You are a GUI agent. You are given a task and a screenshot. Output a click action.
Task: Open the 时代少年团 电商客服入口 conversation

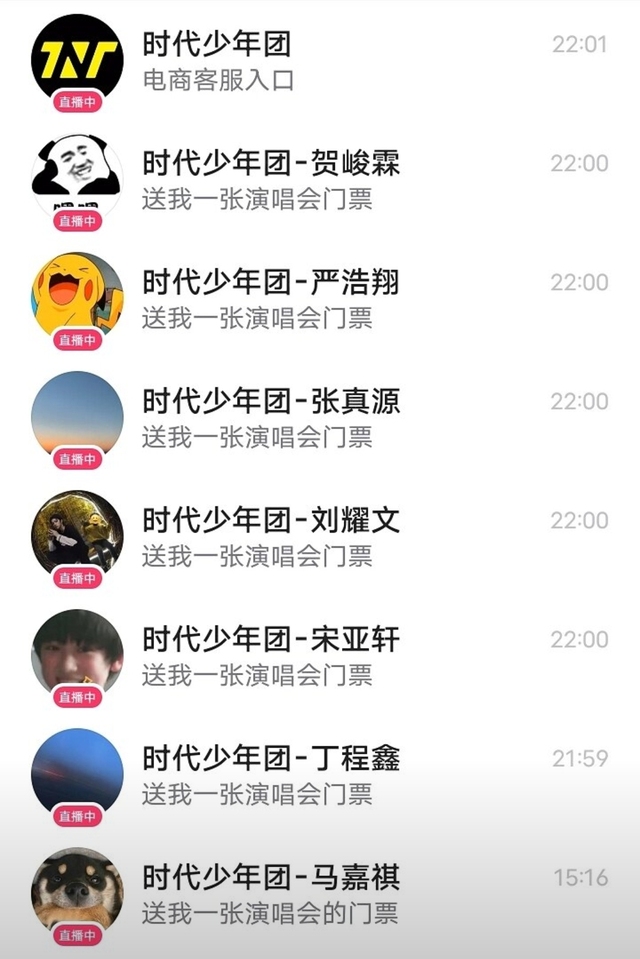[340, 62]
